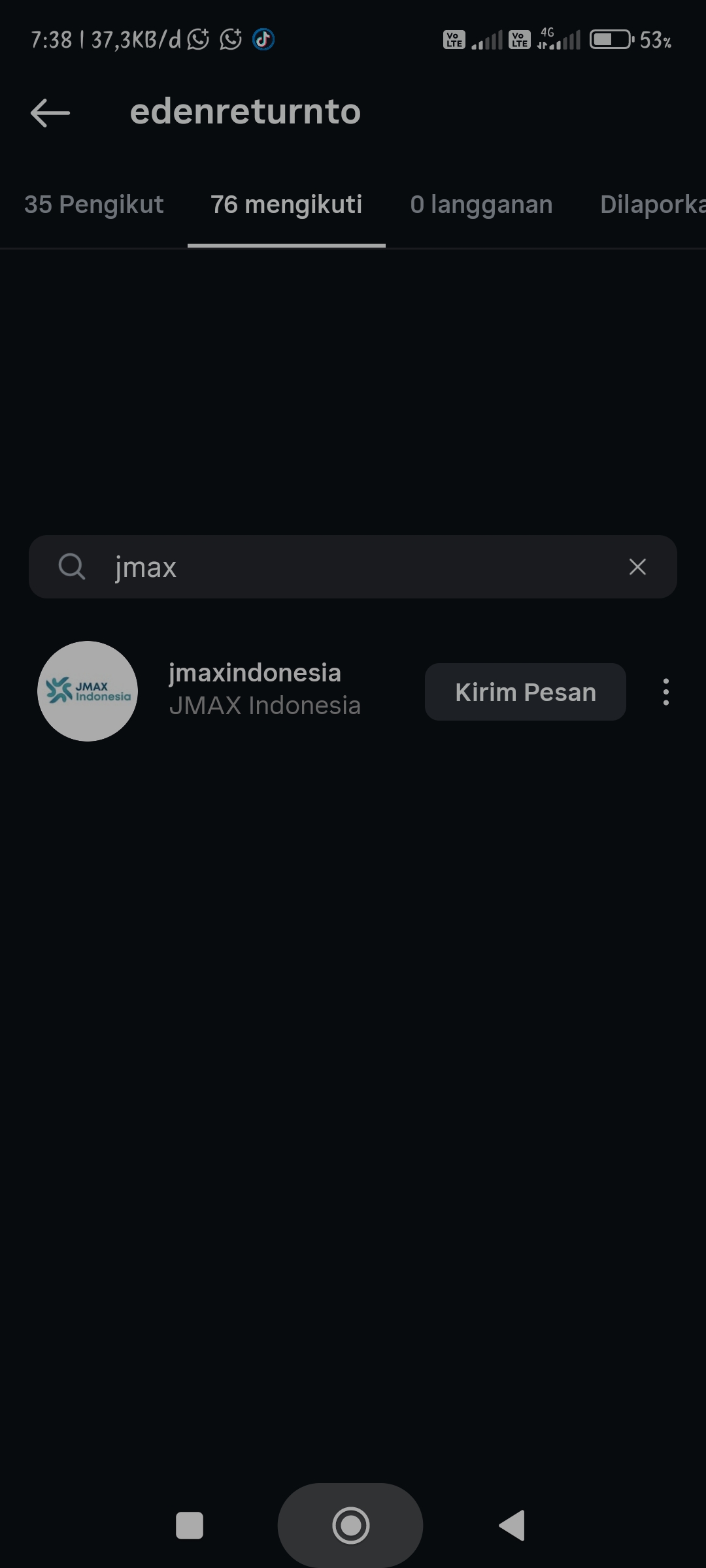The image size is (706, 1568).
Task: Open the system recent apps view
Action: pyautogui.click(x=190, y=1526)
